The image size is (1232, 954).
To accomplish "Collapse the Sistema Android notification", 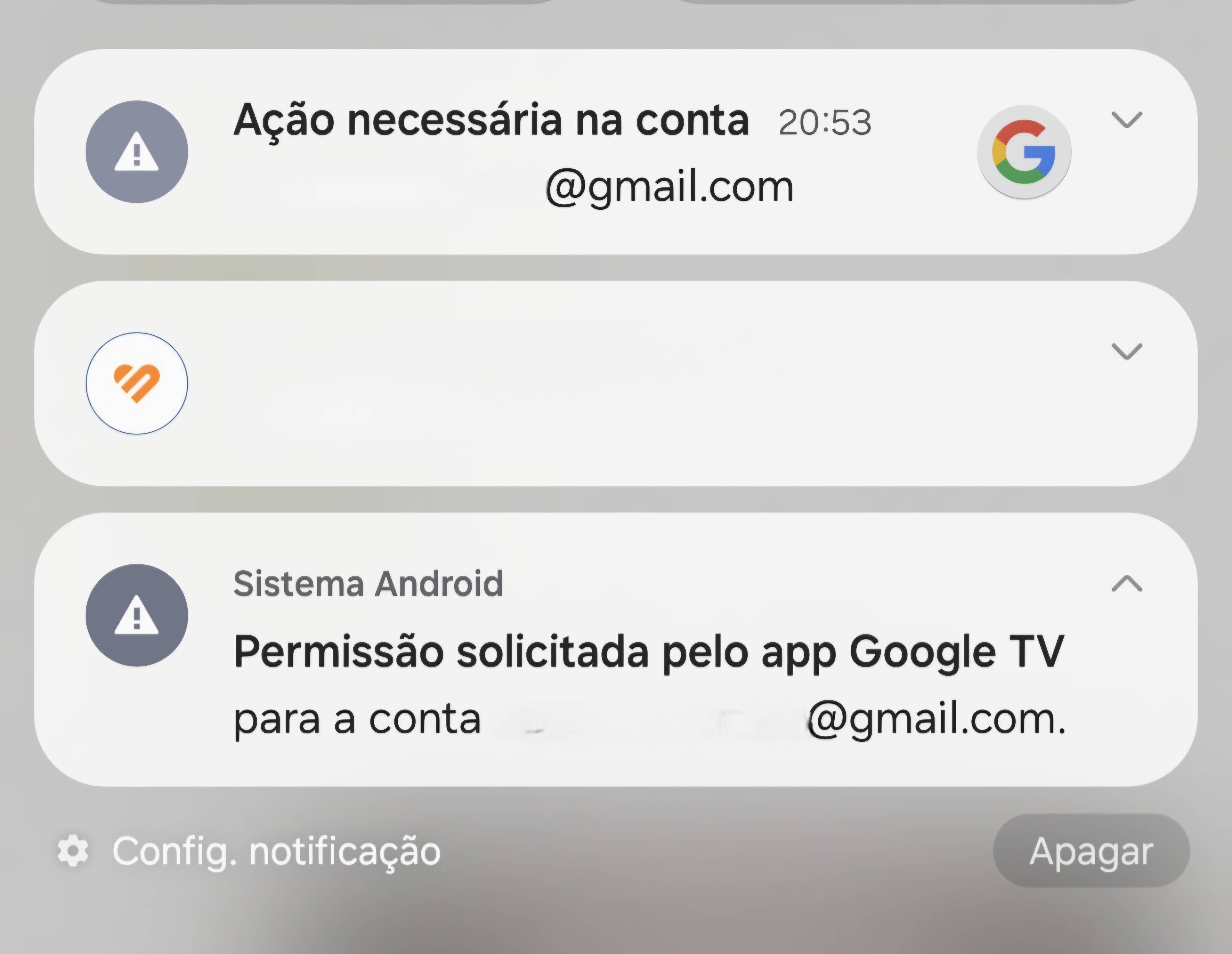I will point(1126,584).
